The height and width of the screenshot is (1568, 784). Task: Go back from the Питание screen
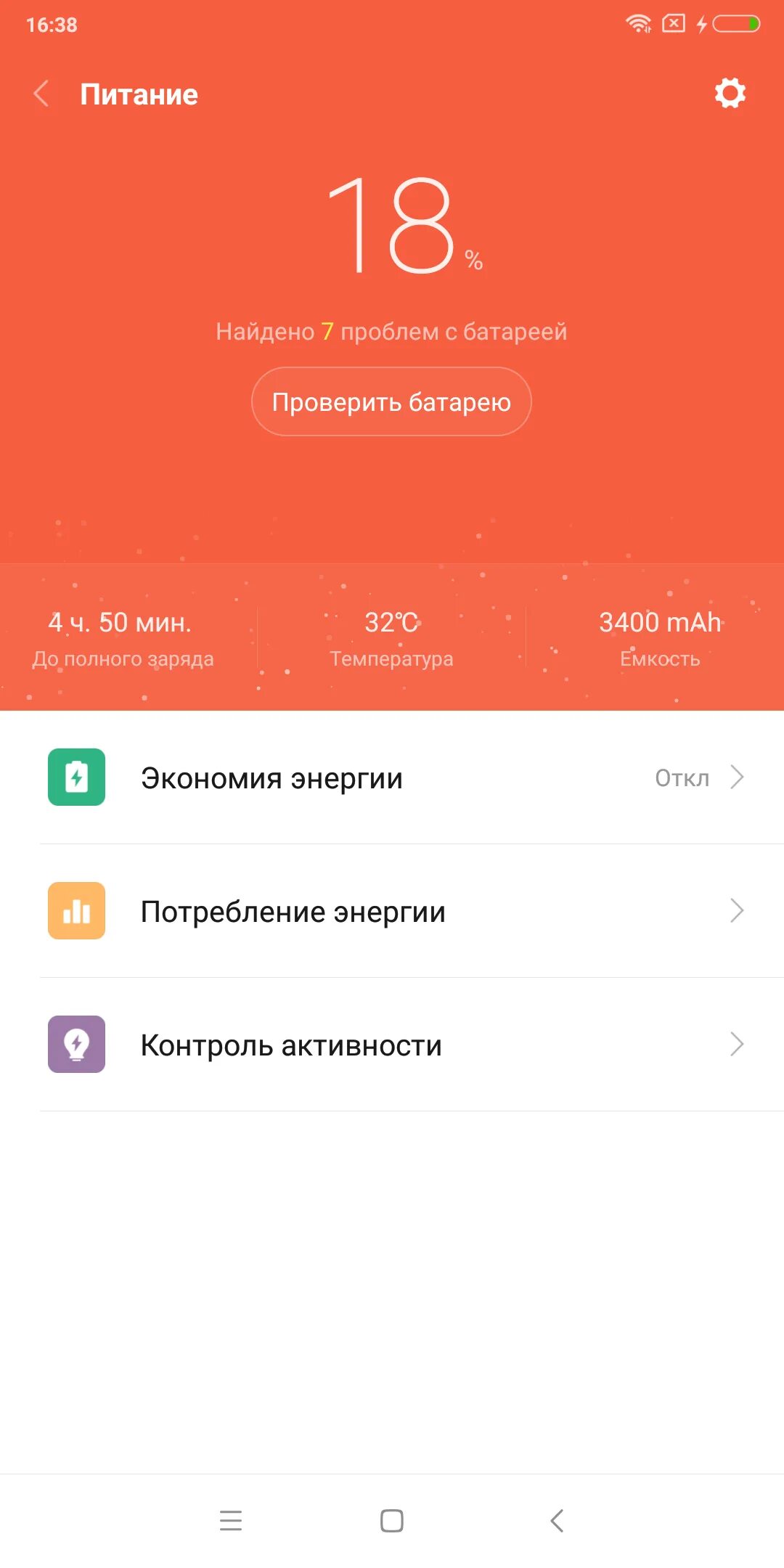[41, 94]
